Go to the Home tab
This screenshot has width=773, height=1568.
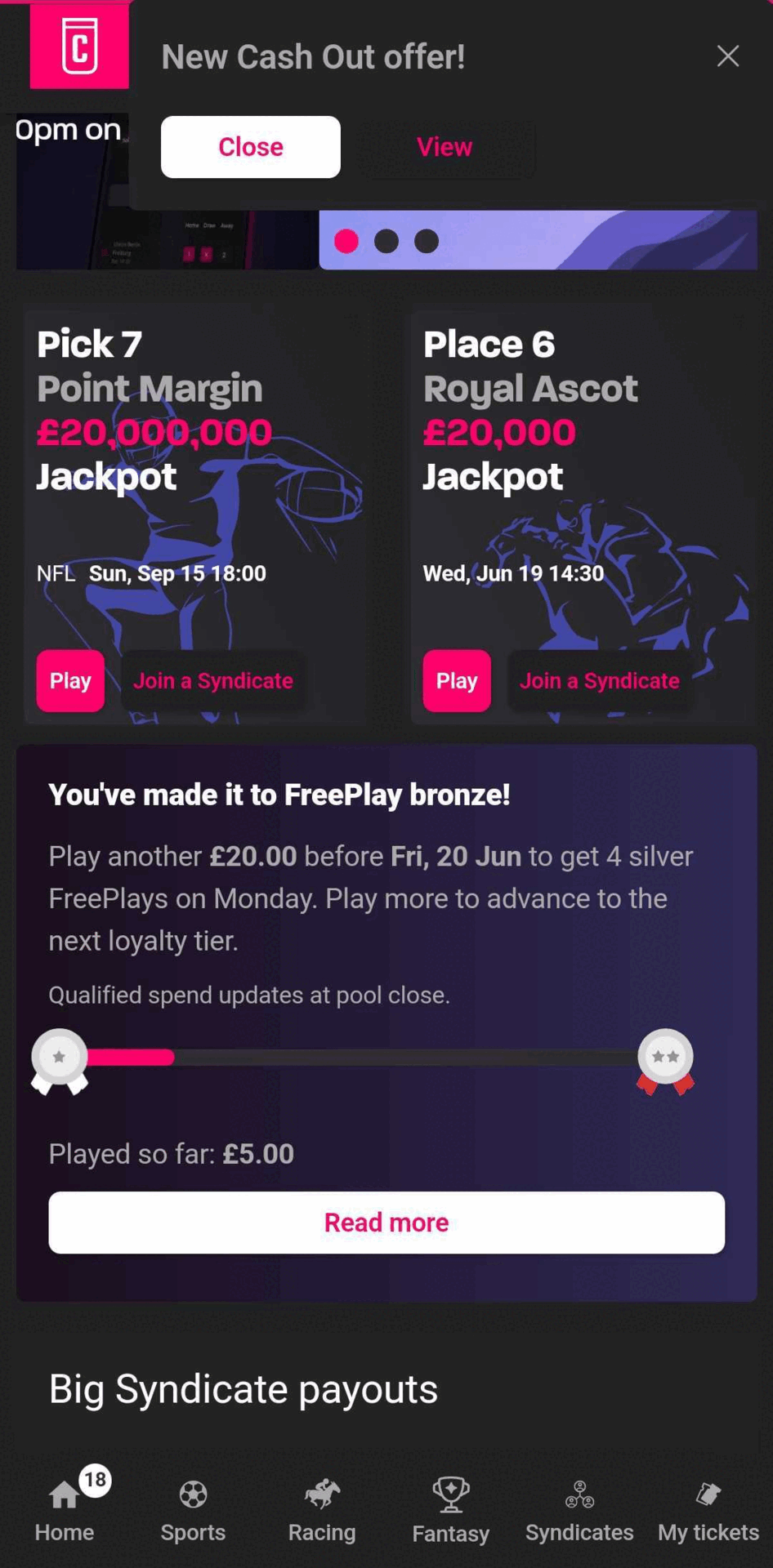coord(65,1511)
